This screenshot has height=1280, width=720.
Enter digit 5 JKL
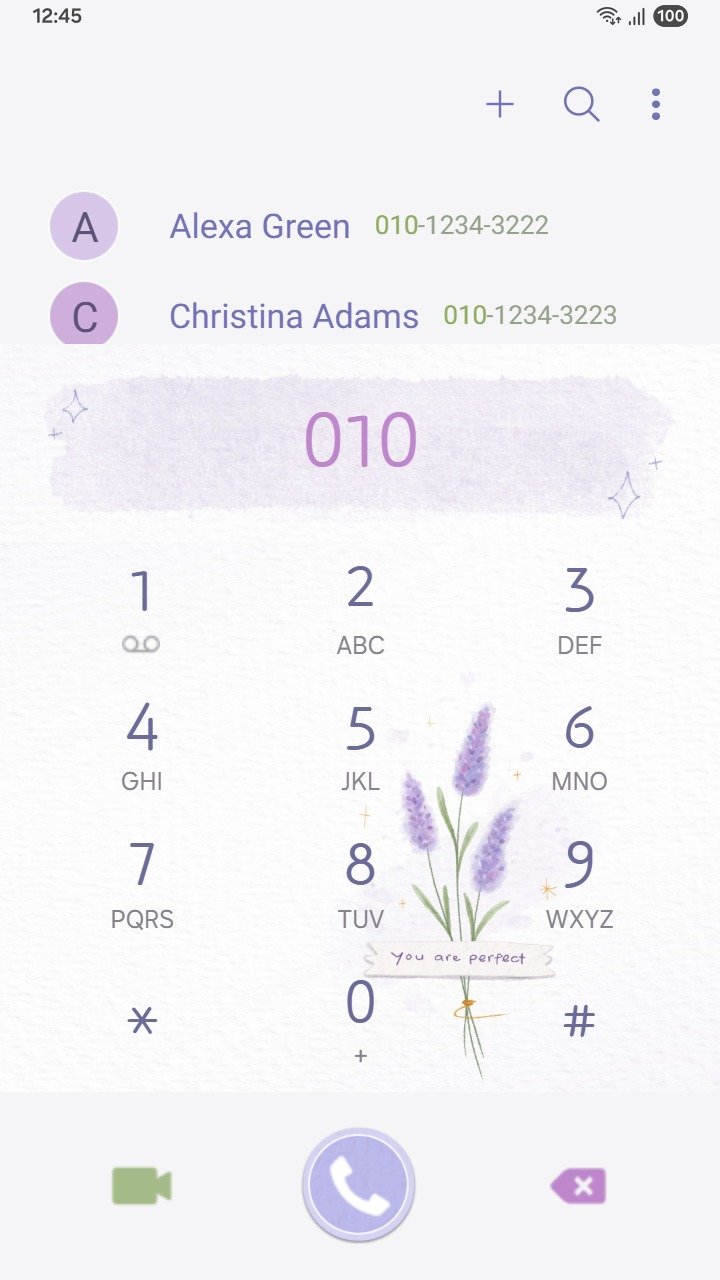(x=360, y=745)
